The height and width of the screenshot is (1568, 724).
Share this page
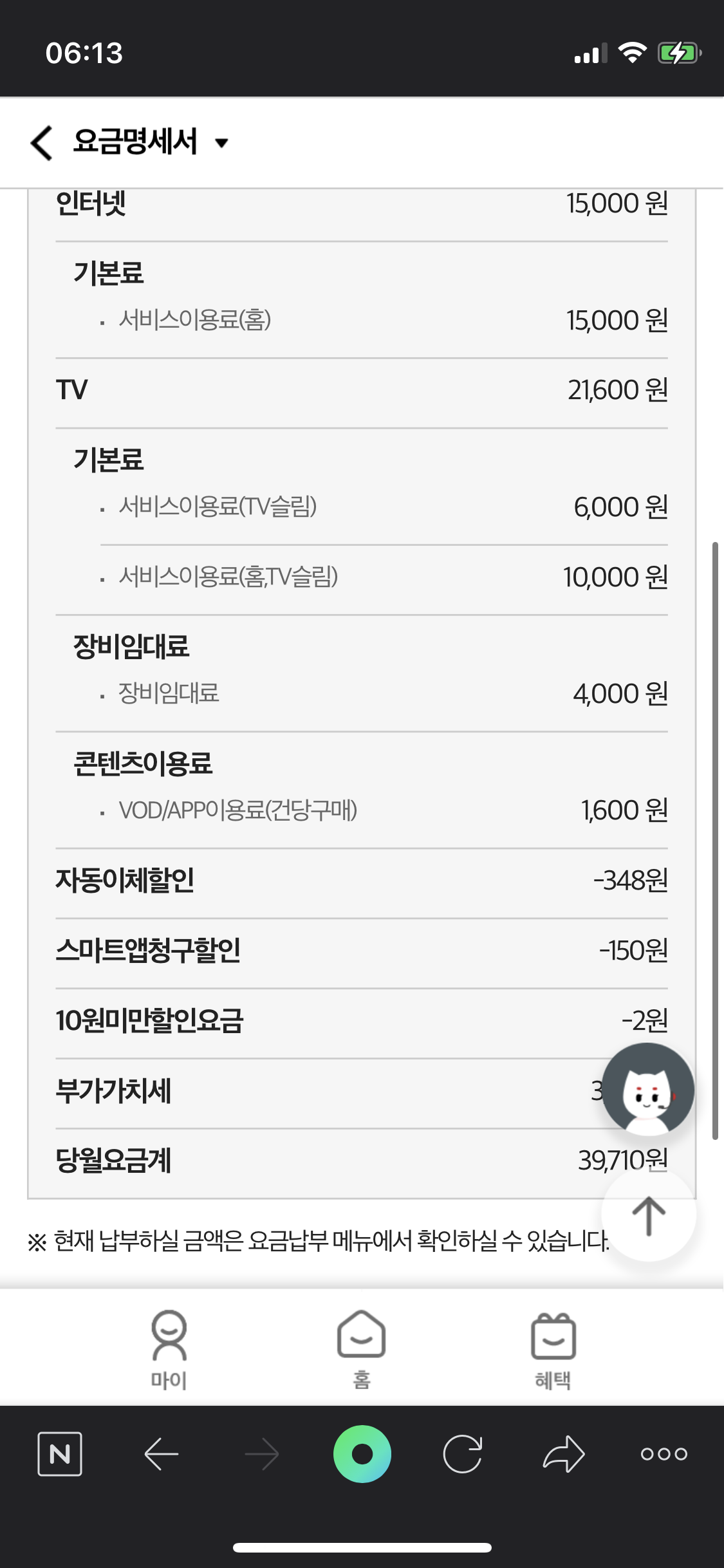(563, 1453)
